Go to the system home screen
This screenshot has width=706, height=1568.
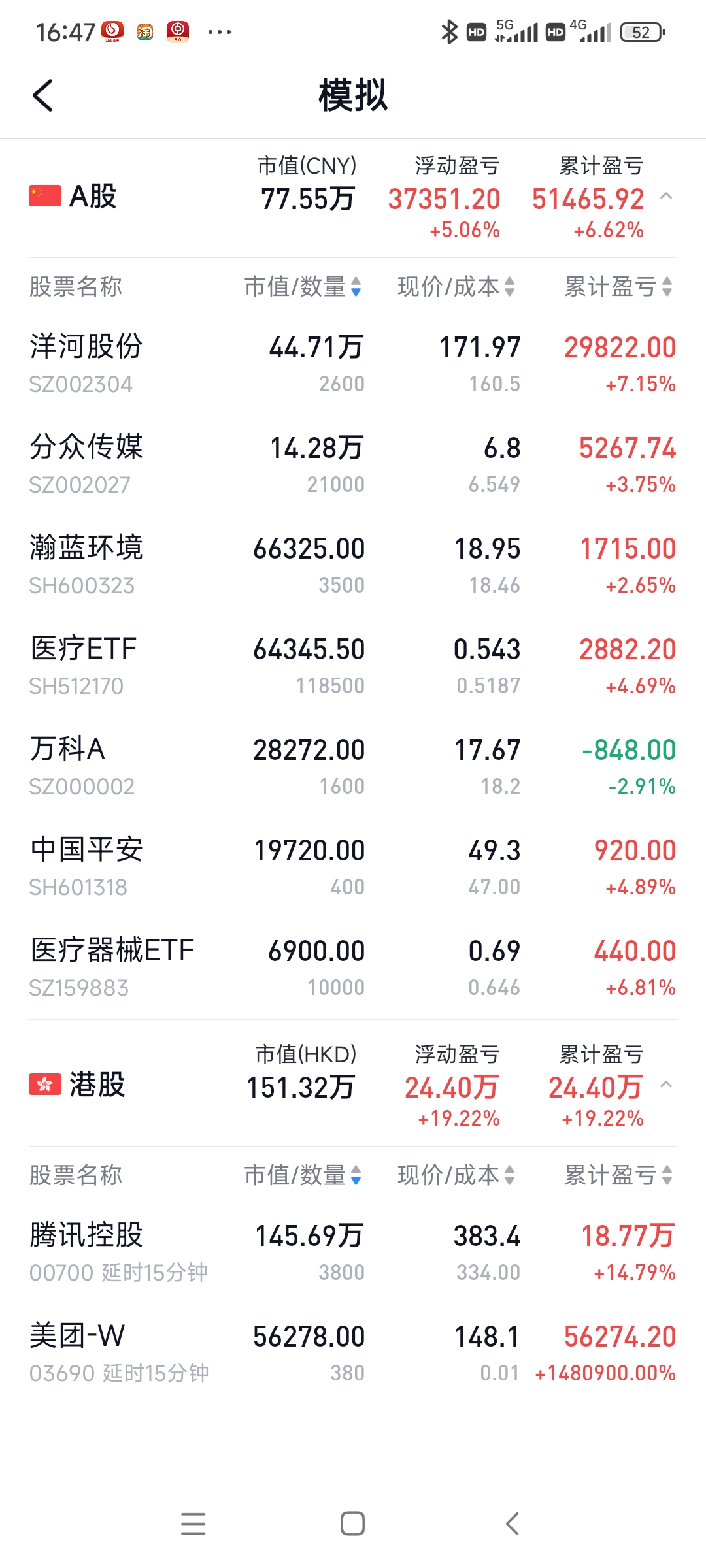click(x=353, y=1524)
